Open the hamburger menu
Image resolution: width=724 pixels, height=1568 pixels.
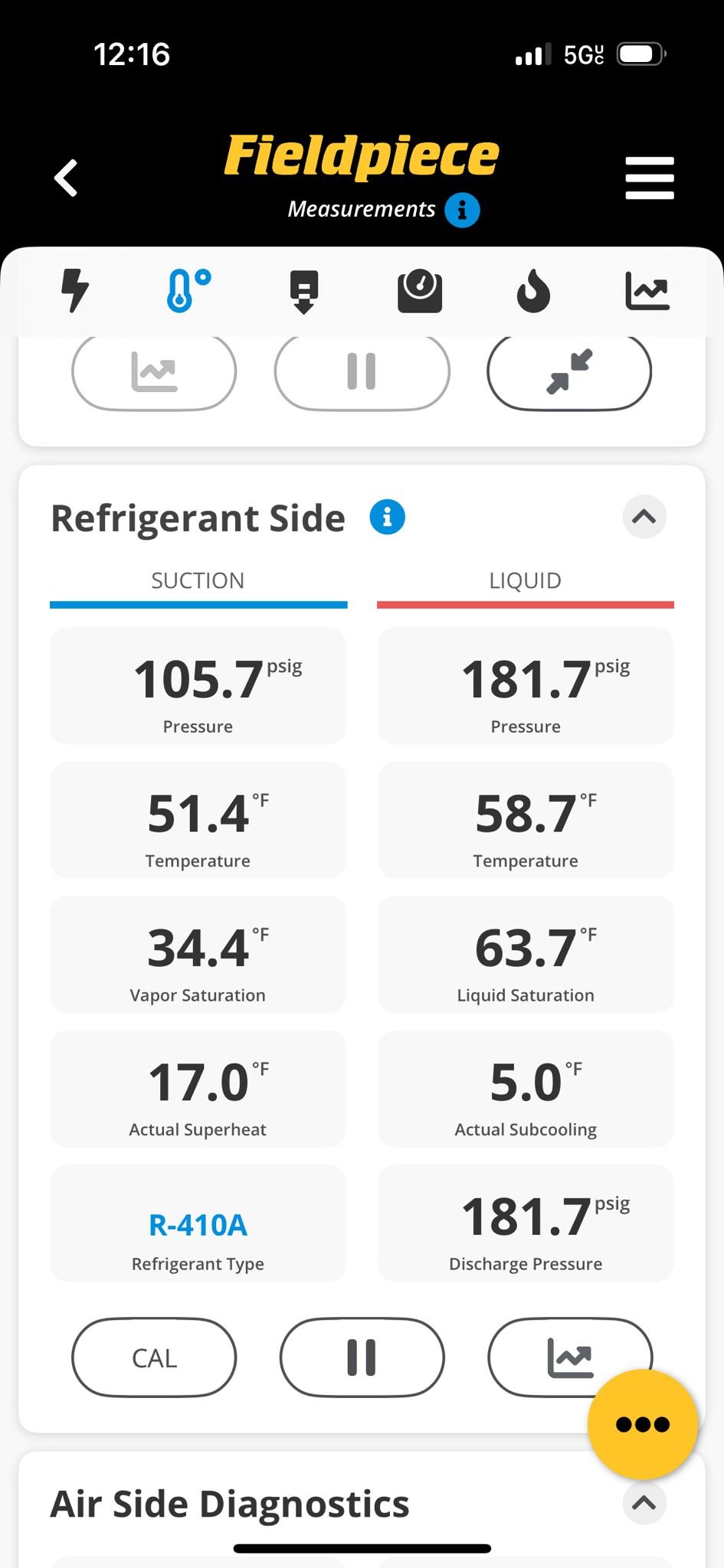click(x=649, y=178)
